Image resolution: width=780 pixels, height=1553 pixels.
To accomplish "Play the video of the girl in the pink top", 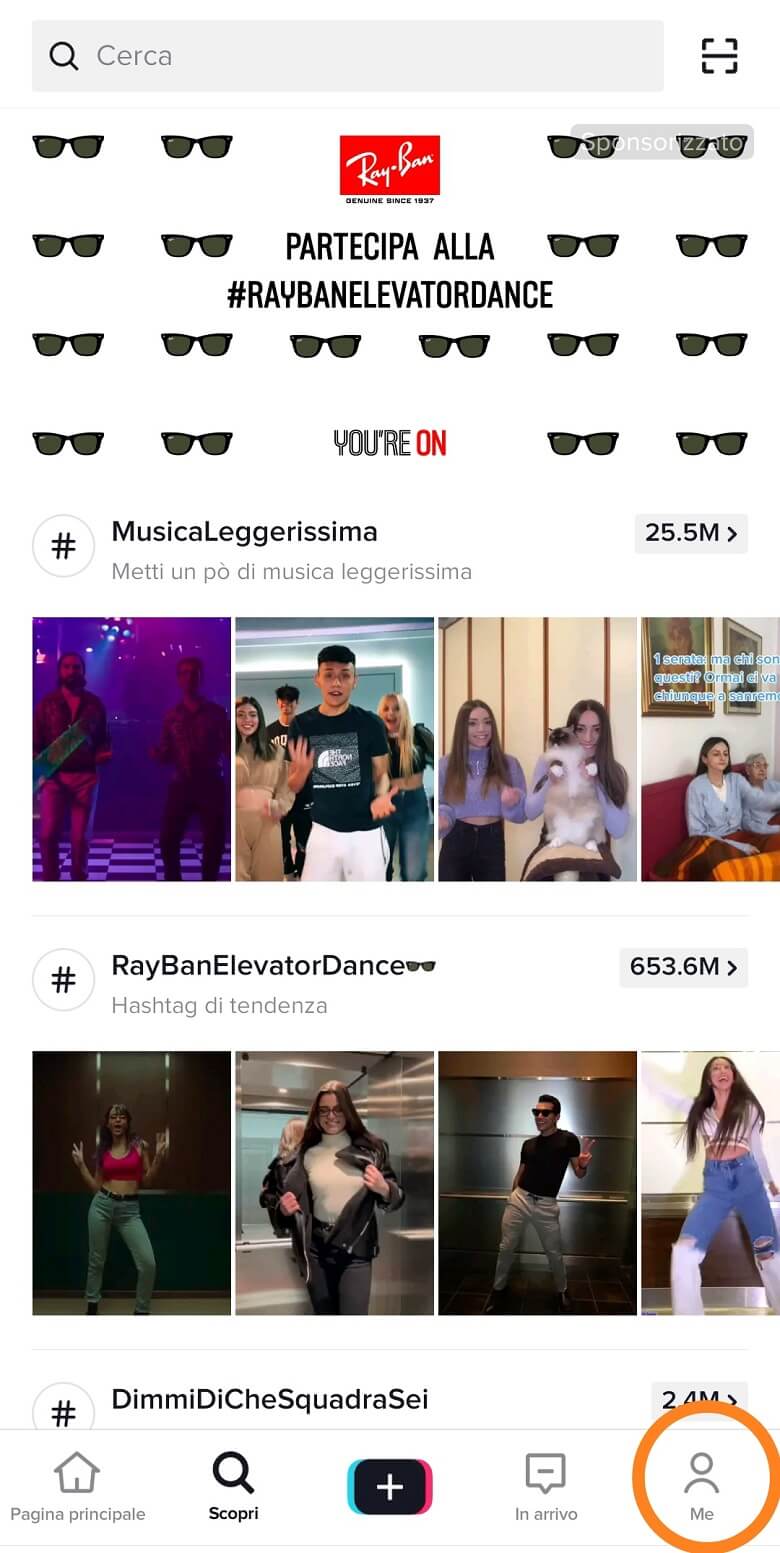I will click(x=132, y=1183).
